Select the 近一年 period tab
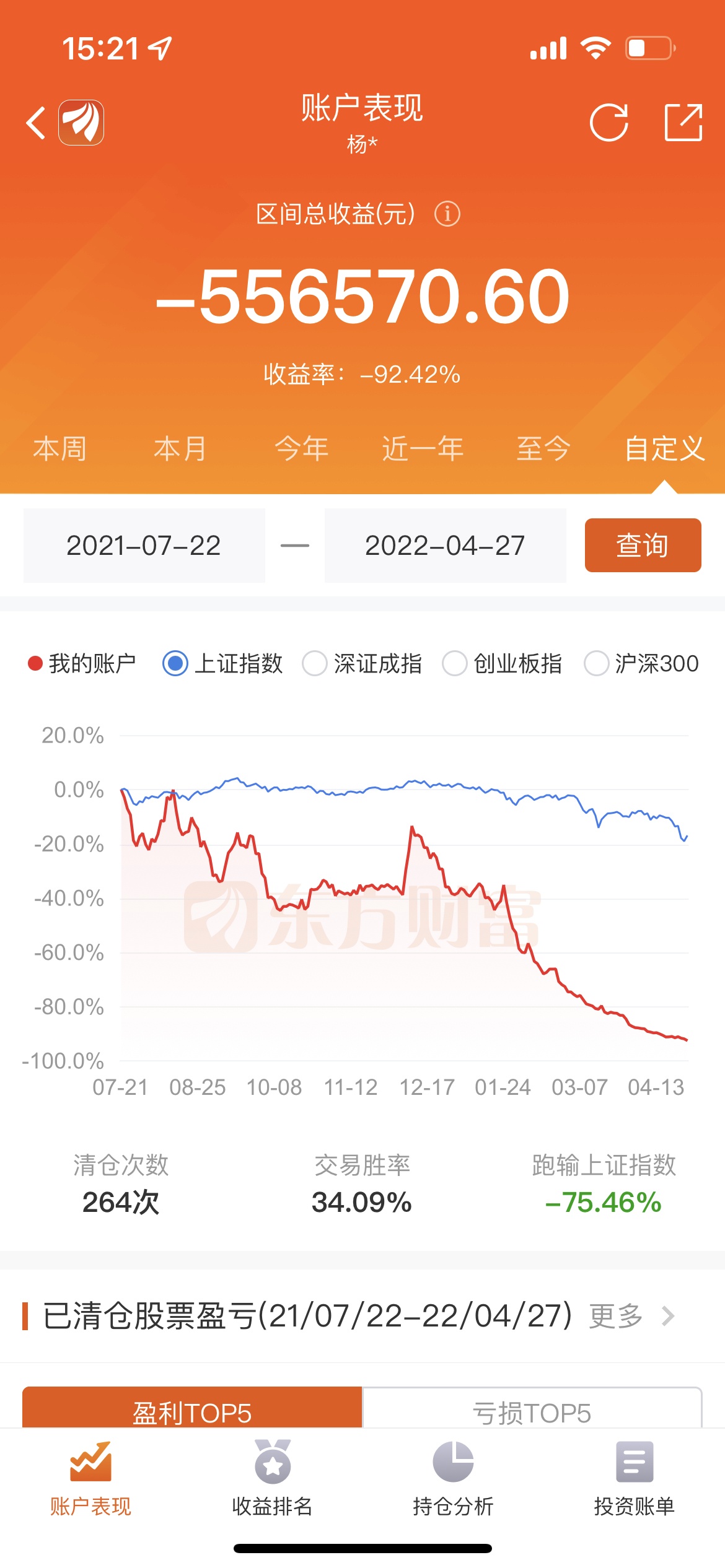The width and height of the screenshot is (725, 1568). pos(423,448)
